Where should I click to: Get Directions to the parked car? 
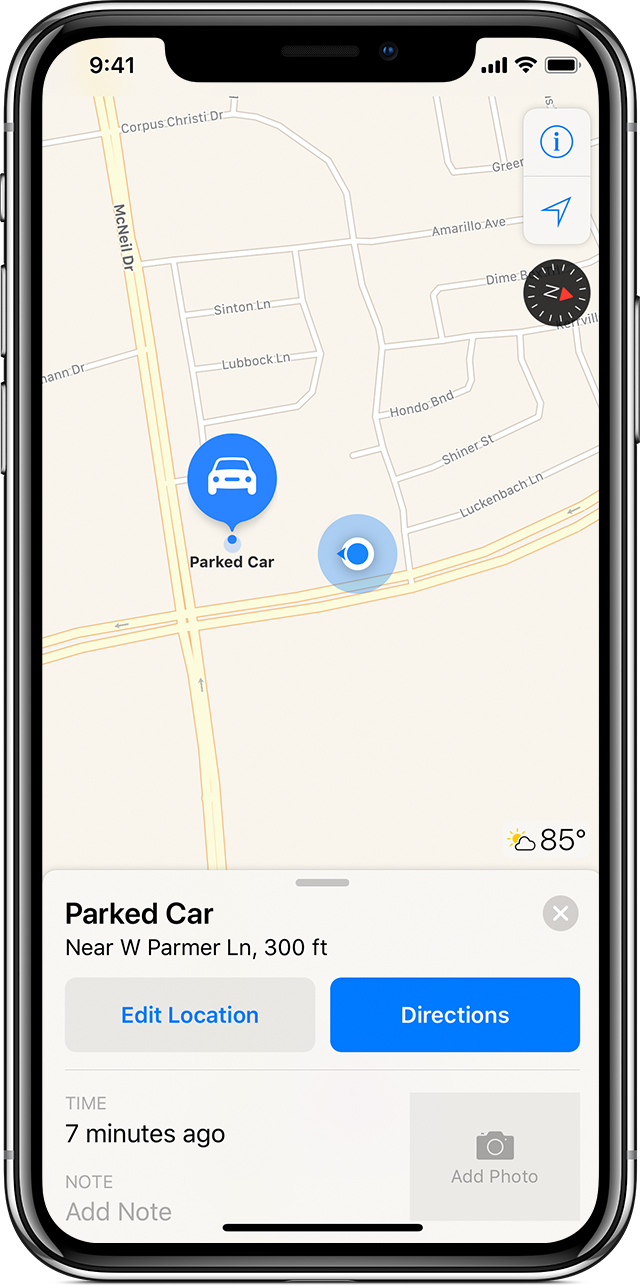click(x=455, y=1015)
